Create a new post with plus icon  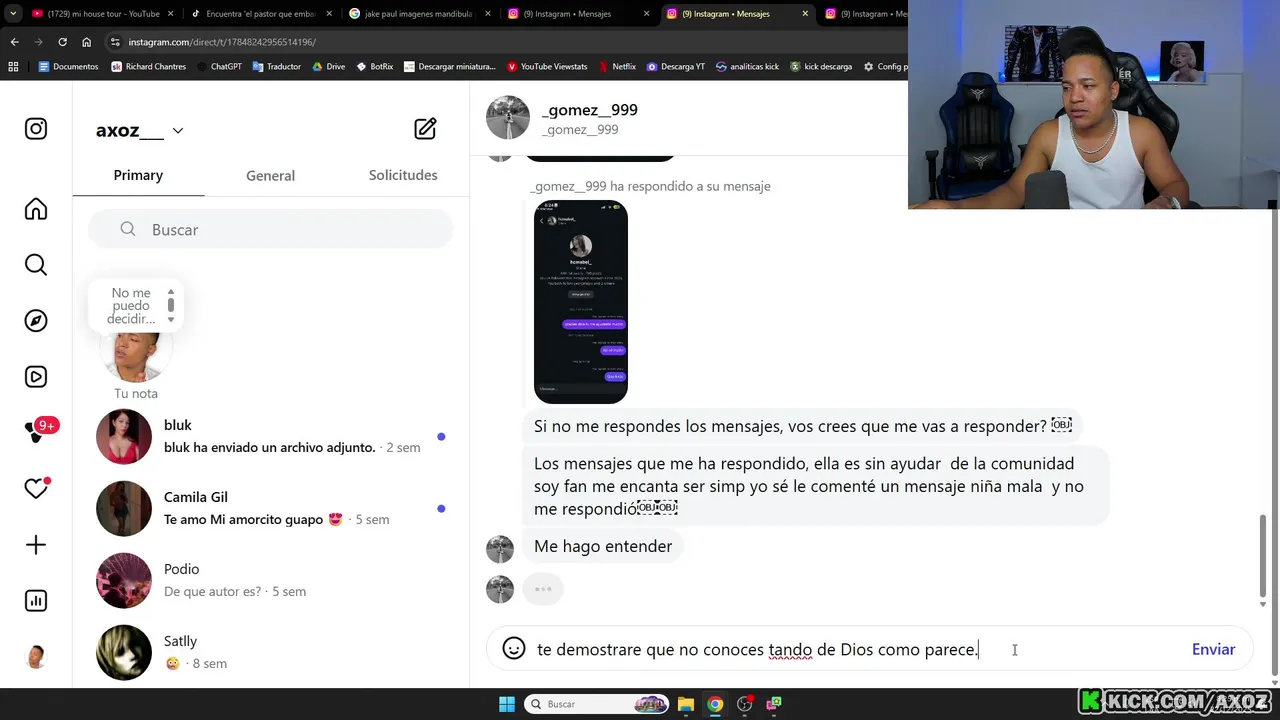pos(36,545)
